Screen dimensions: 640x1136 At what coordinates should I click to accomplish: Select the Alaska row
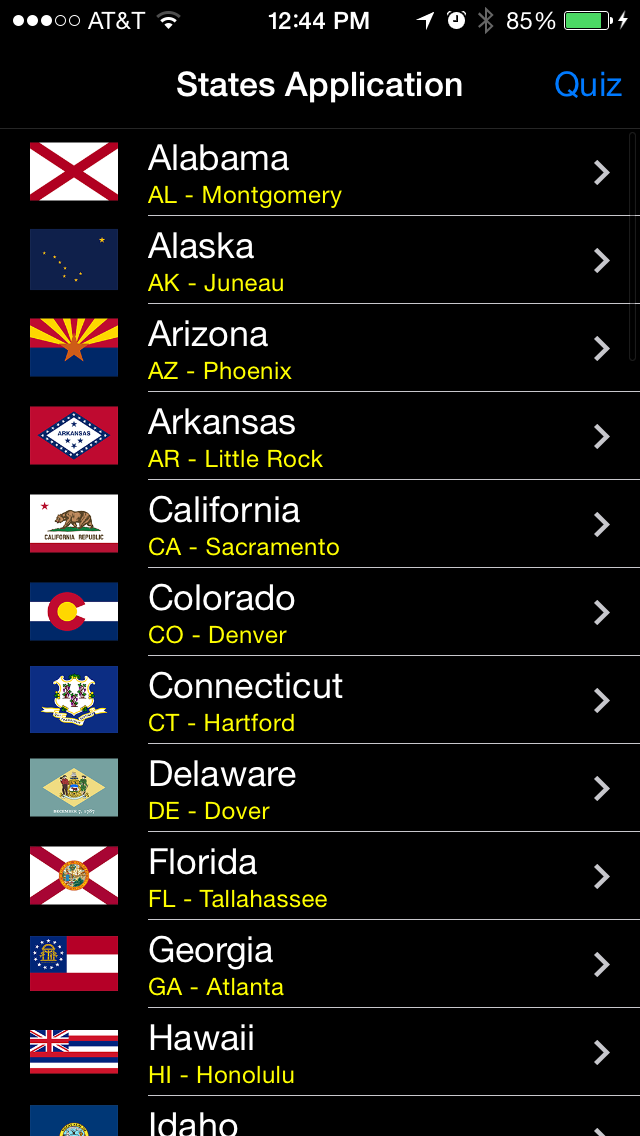pos(320,260)
